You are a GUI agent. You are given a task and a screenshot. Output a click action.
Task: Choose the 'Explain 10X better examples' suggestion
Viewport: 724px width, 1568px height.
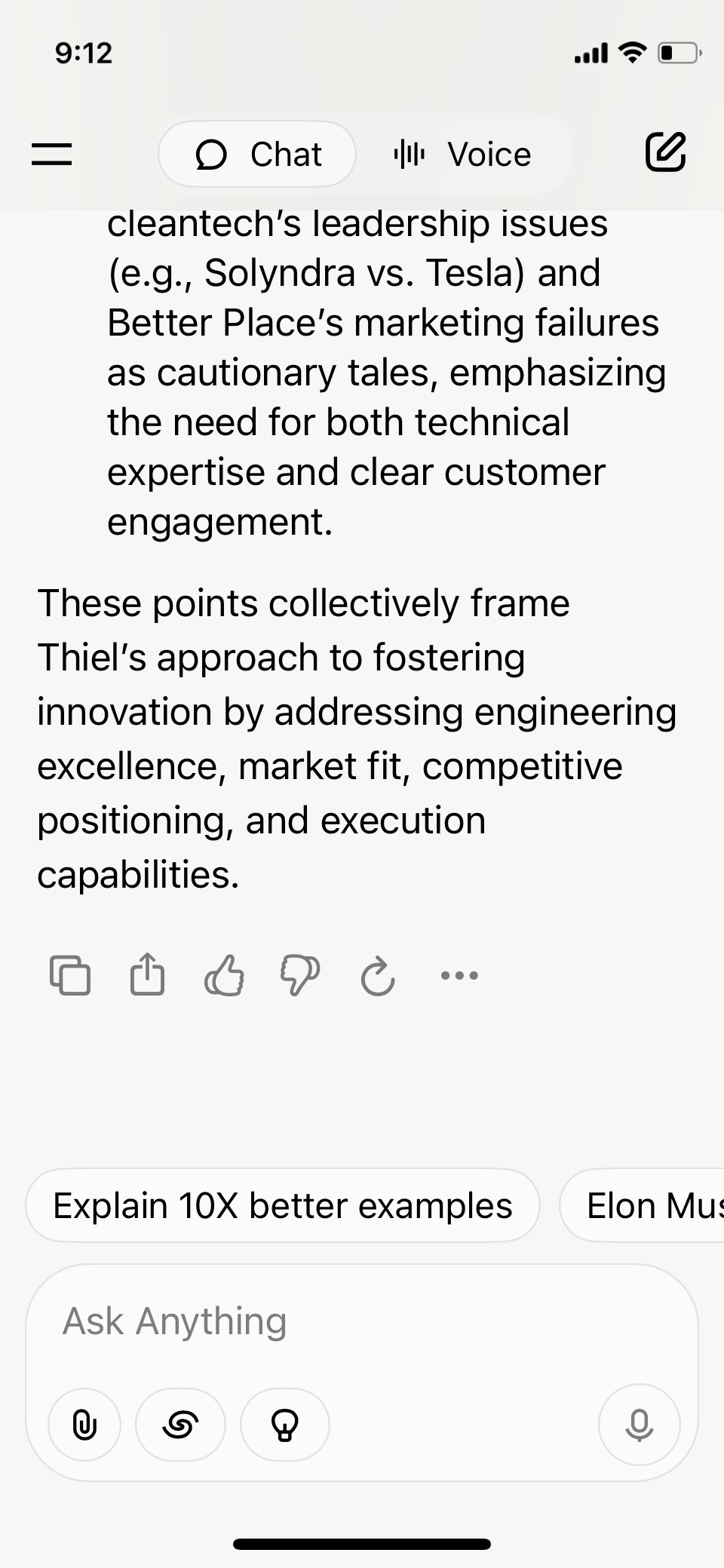[283, 1205]
